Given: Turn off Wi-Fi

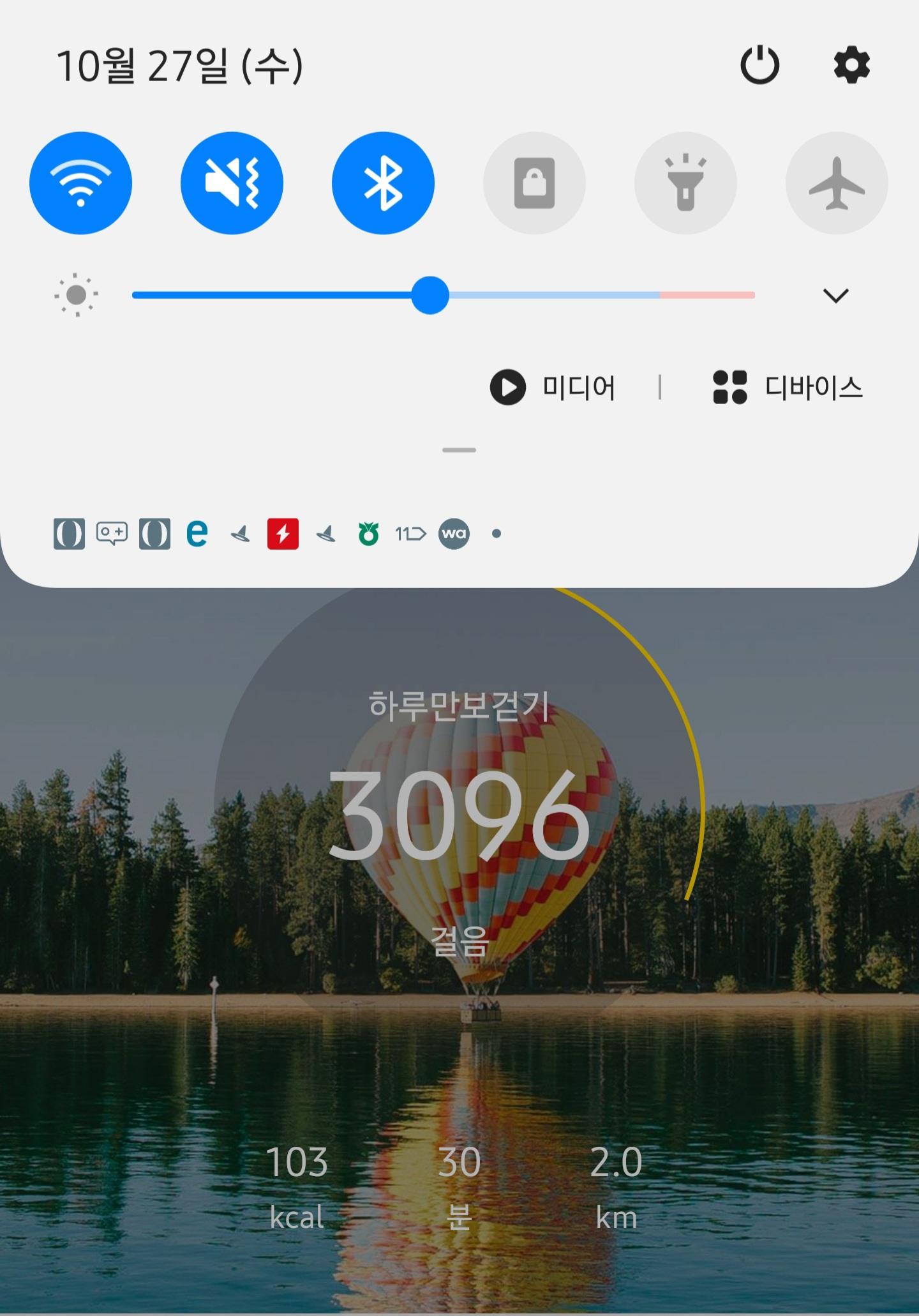Looking at the screenshot, I should [x=80, y=183].
